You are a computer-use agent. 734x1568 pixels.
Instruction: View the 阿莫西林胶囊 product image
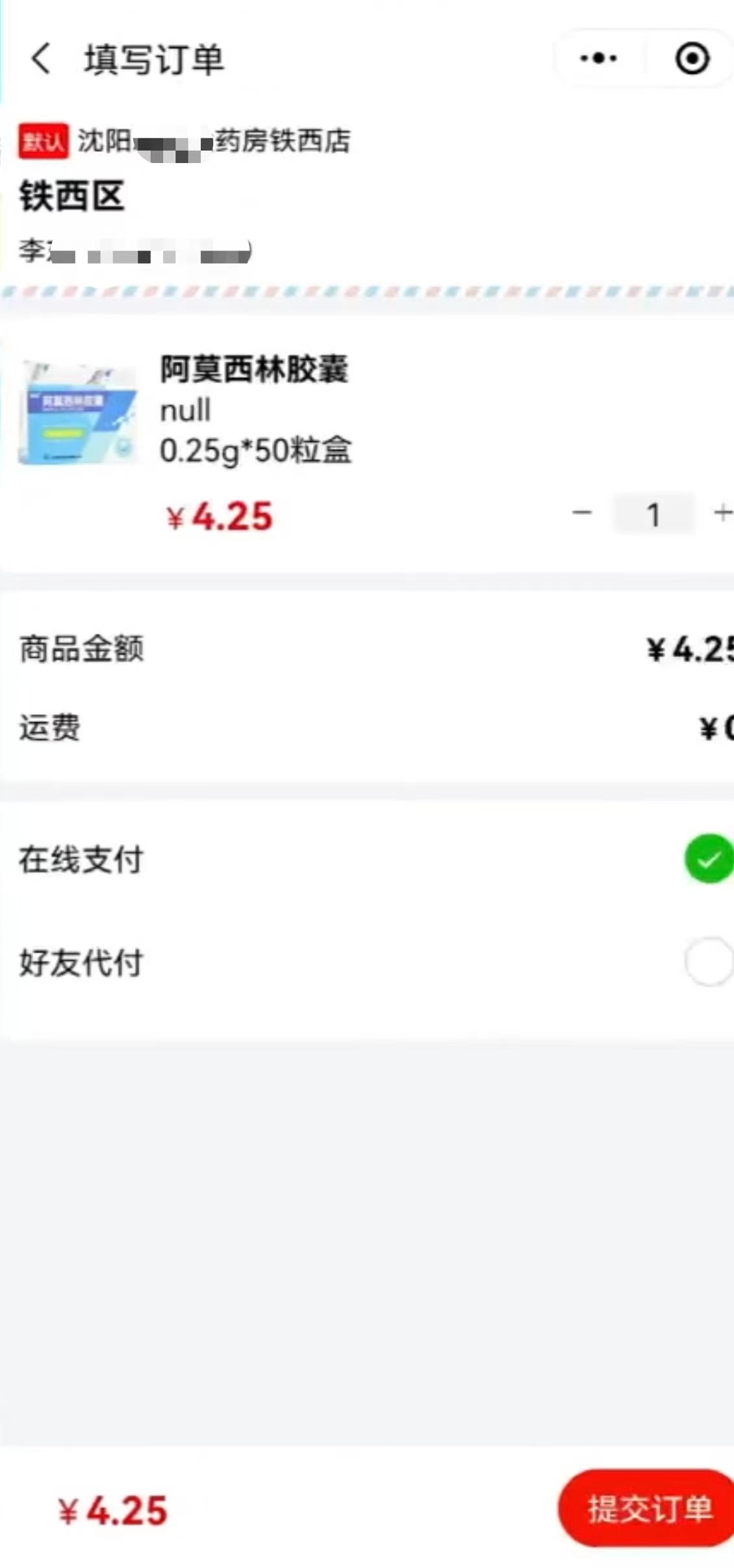click(x=79, y=412)
